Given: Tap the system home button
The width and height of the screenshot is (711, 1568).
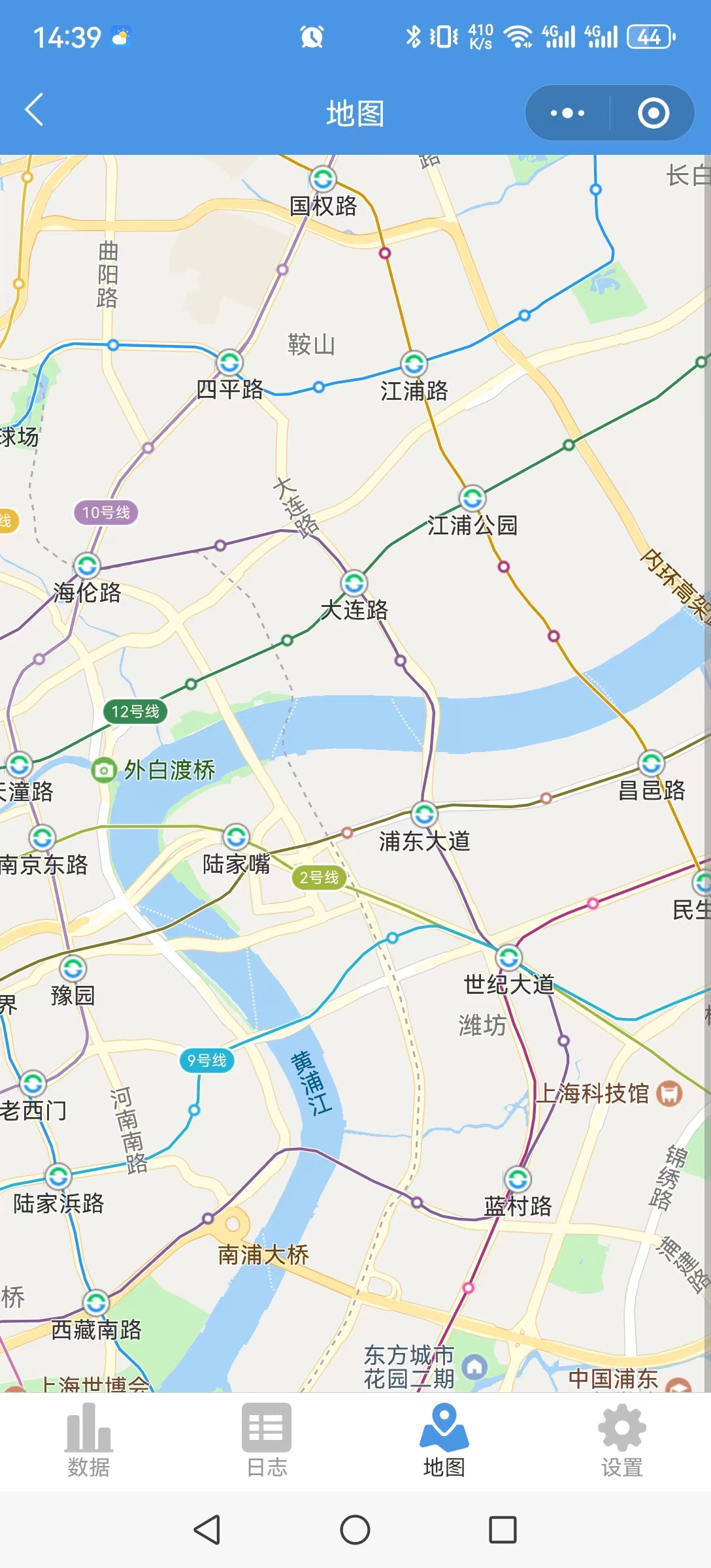Looking at the screenshot, I should click(x=355, y=1529).
